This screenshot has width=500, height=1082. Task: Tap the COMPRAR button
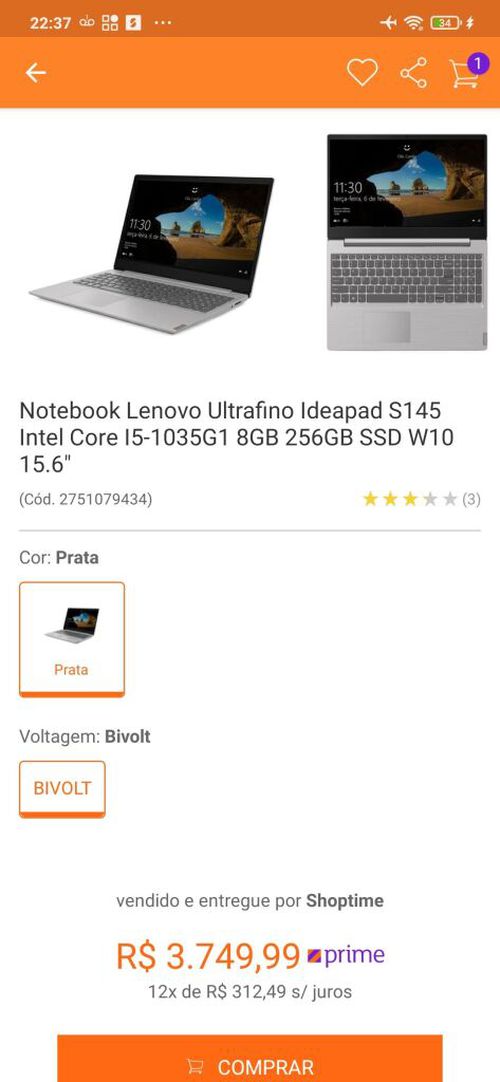click(x=250, y=1059)
